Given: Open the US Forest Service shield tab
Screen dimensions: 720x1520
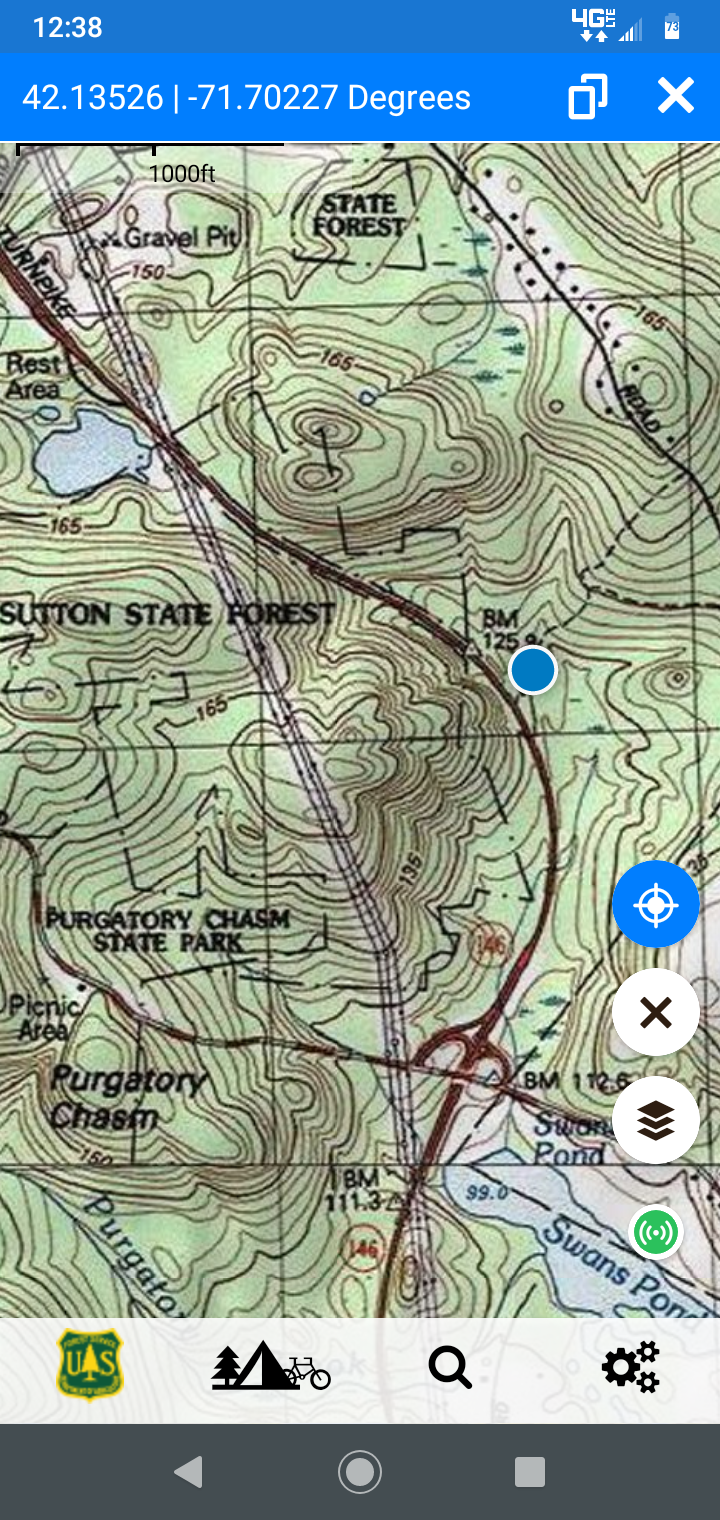Looking at the screenshot, I should [x=90, y=1365].
